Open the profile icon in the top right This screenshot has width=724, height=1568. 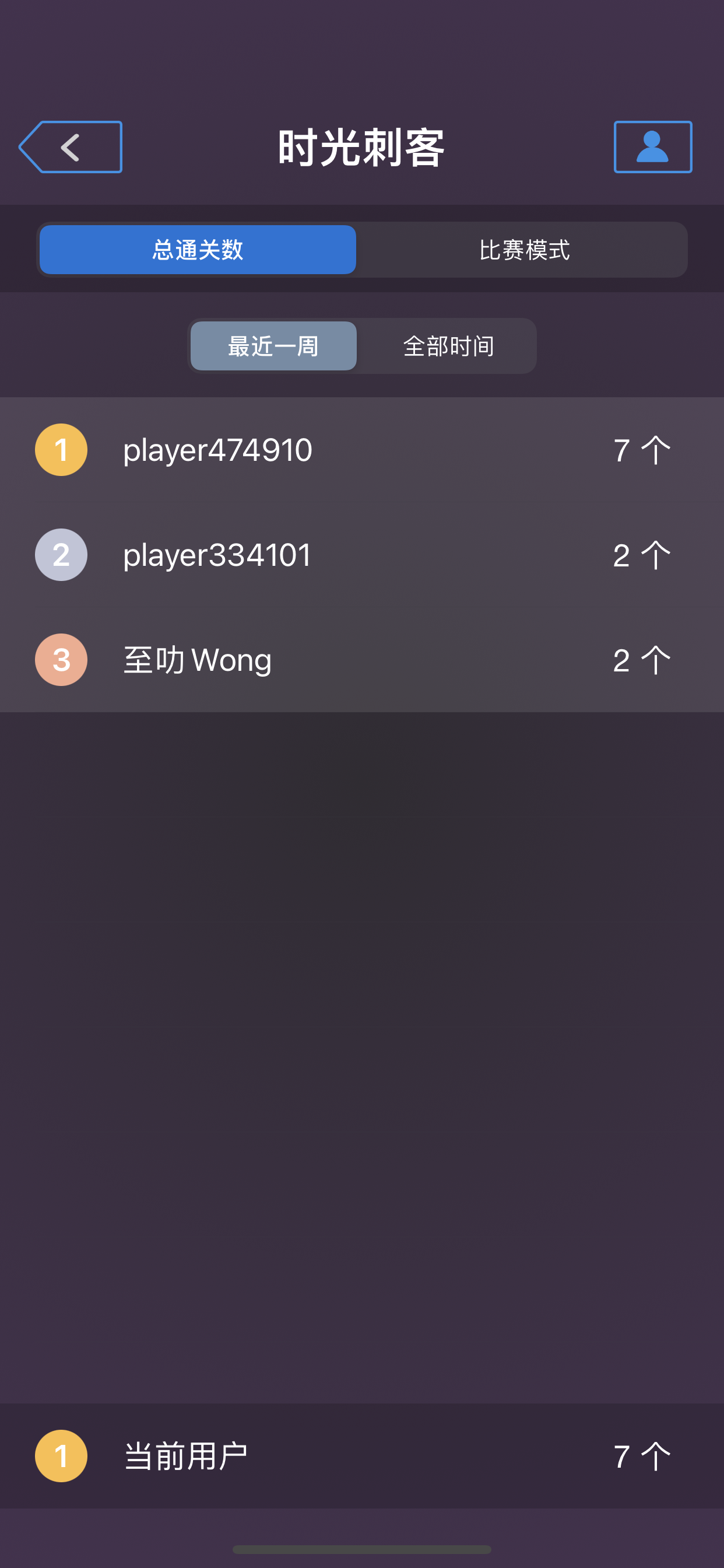[652, 146]
